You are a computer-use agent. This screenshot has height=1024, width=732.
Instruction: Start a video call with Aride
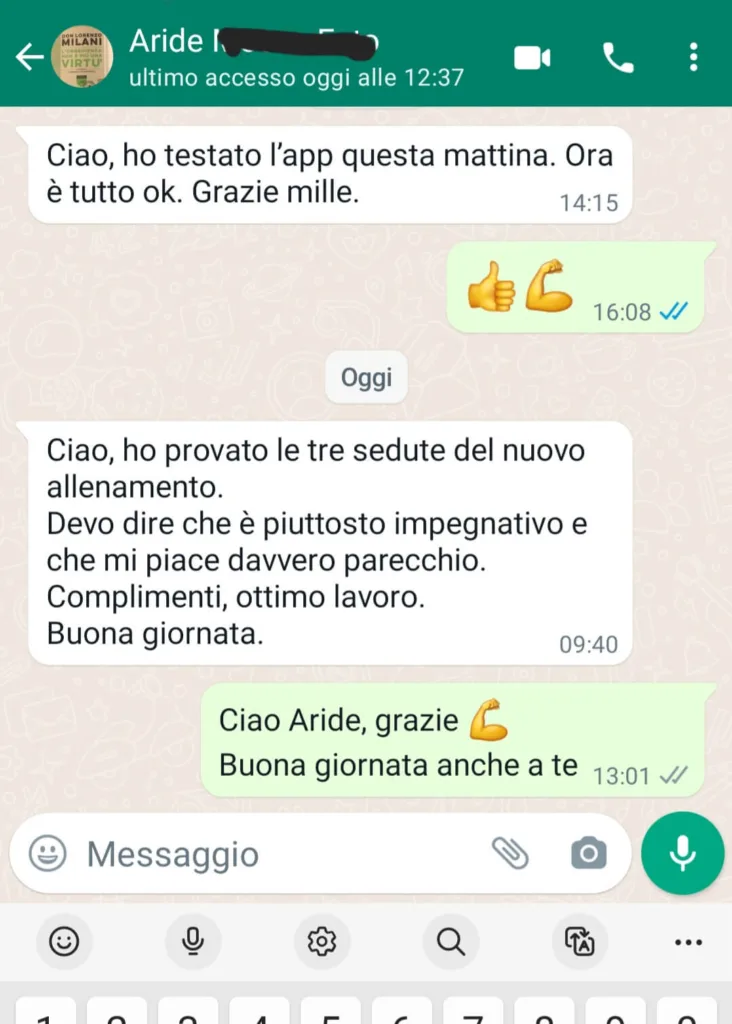pos(532,58)
